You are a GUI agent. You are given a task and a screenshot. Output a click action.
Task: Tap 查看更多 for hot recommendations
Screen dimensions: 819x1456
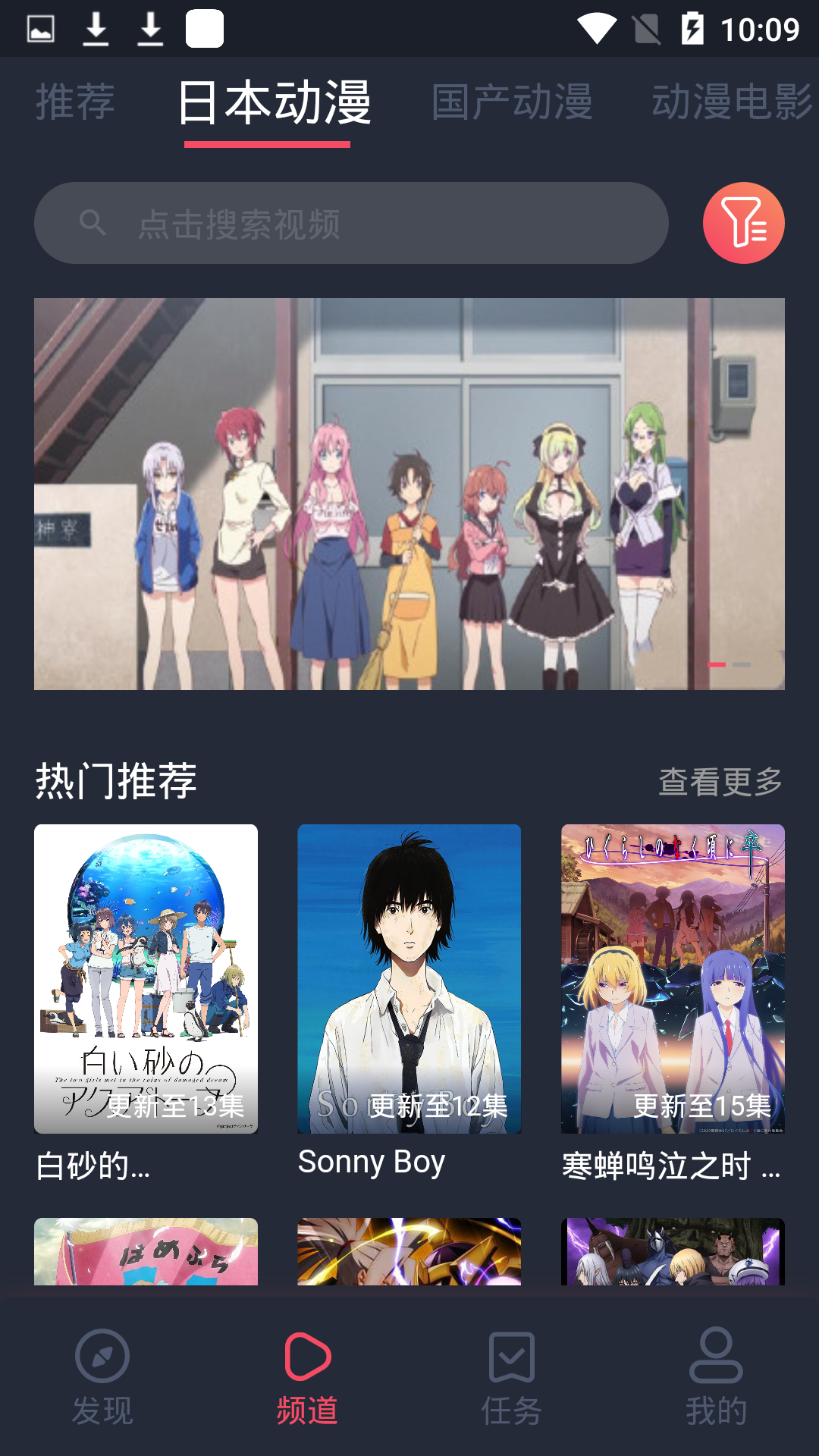pyautogui.click(x=720, y=781)
